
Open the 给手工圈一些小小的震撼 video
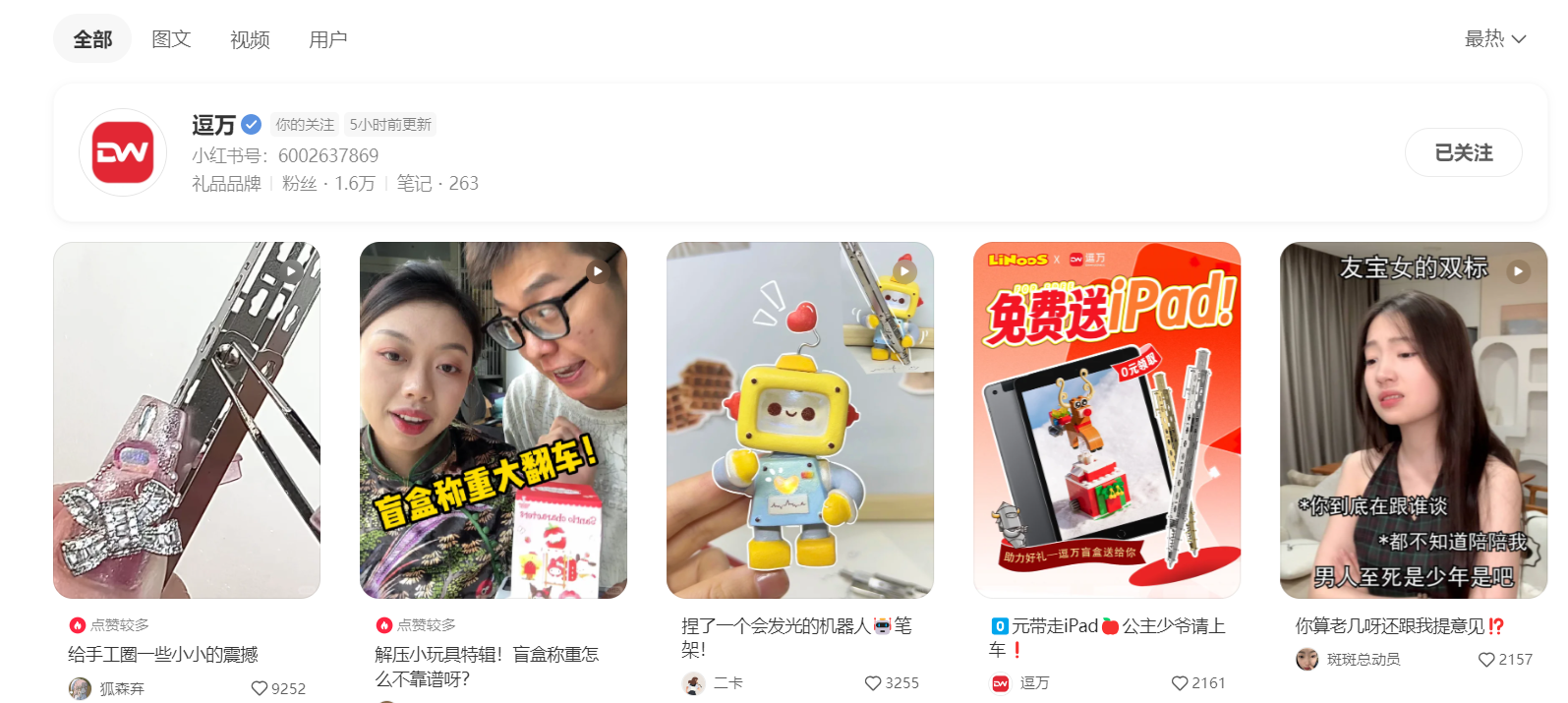[x=187, y=420]
